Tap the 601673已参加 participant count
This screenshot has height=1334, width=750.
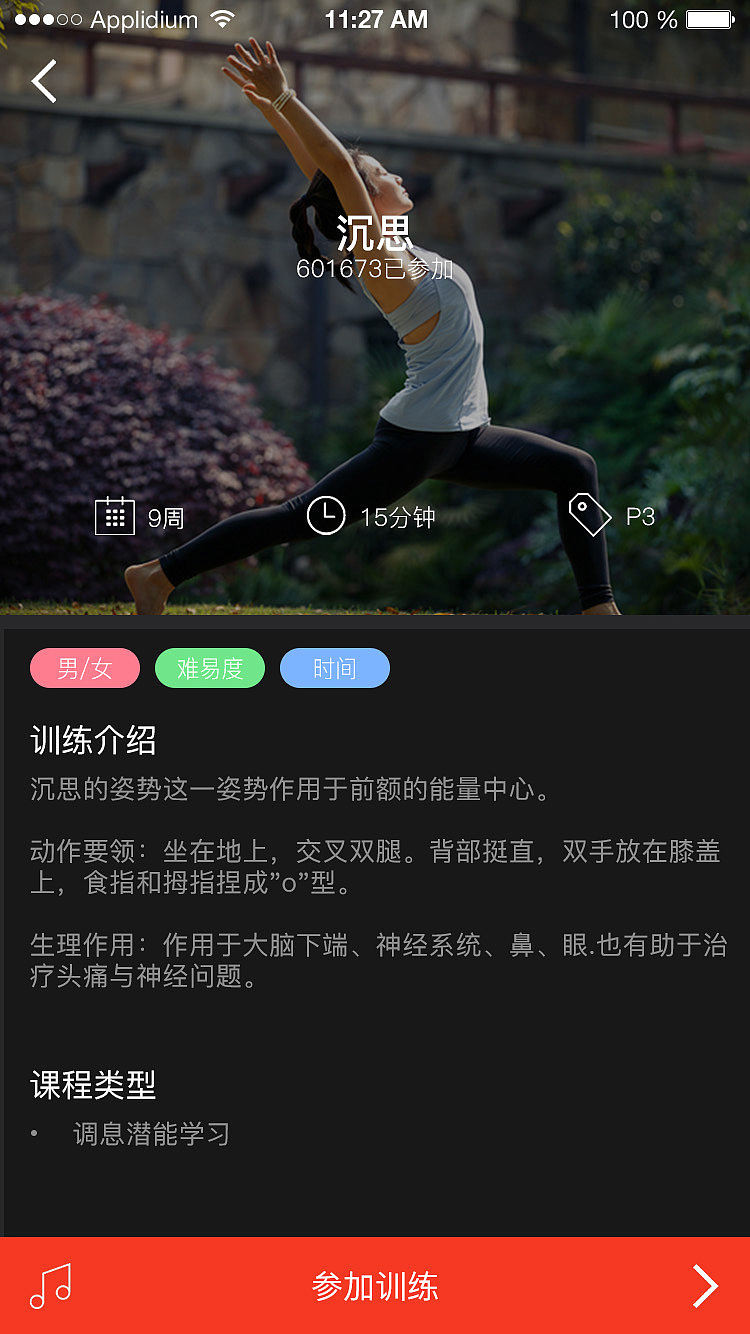[x=374, y=268]
